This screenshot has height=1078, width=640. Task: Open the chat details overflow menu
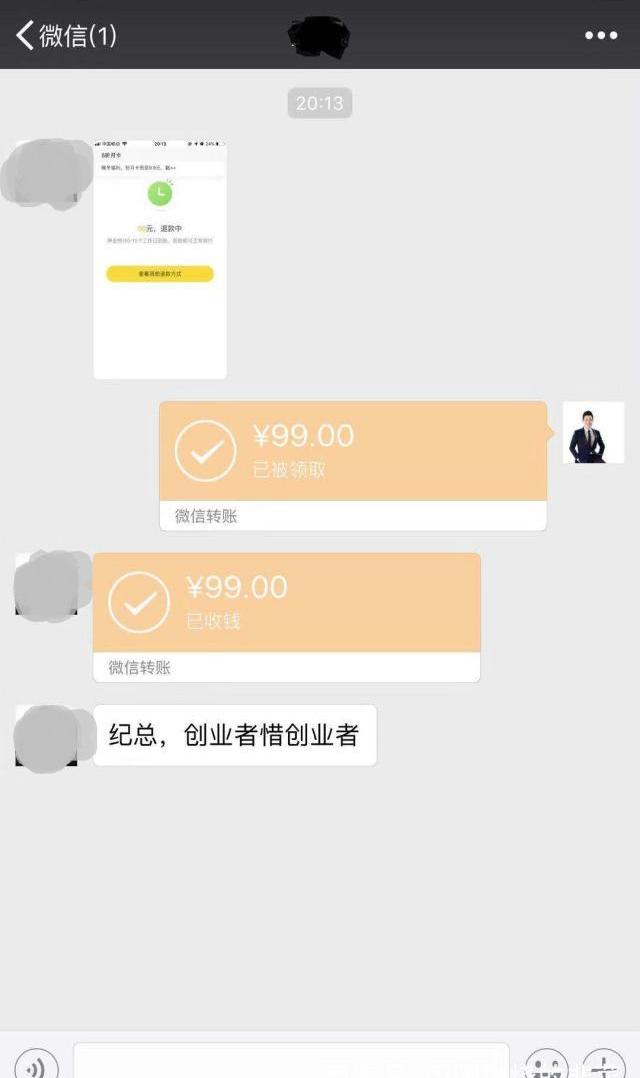coord(600,36)
